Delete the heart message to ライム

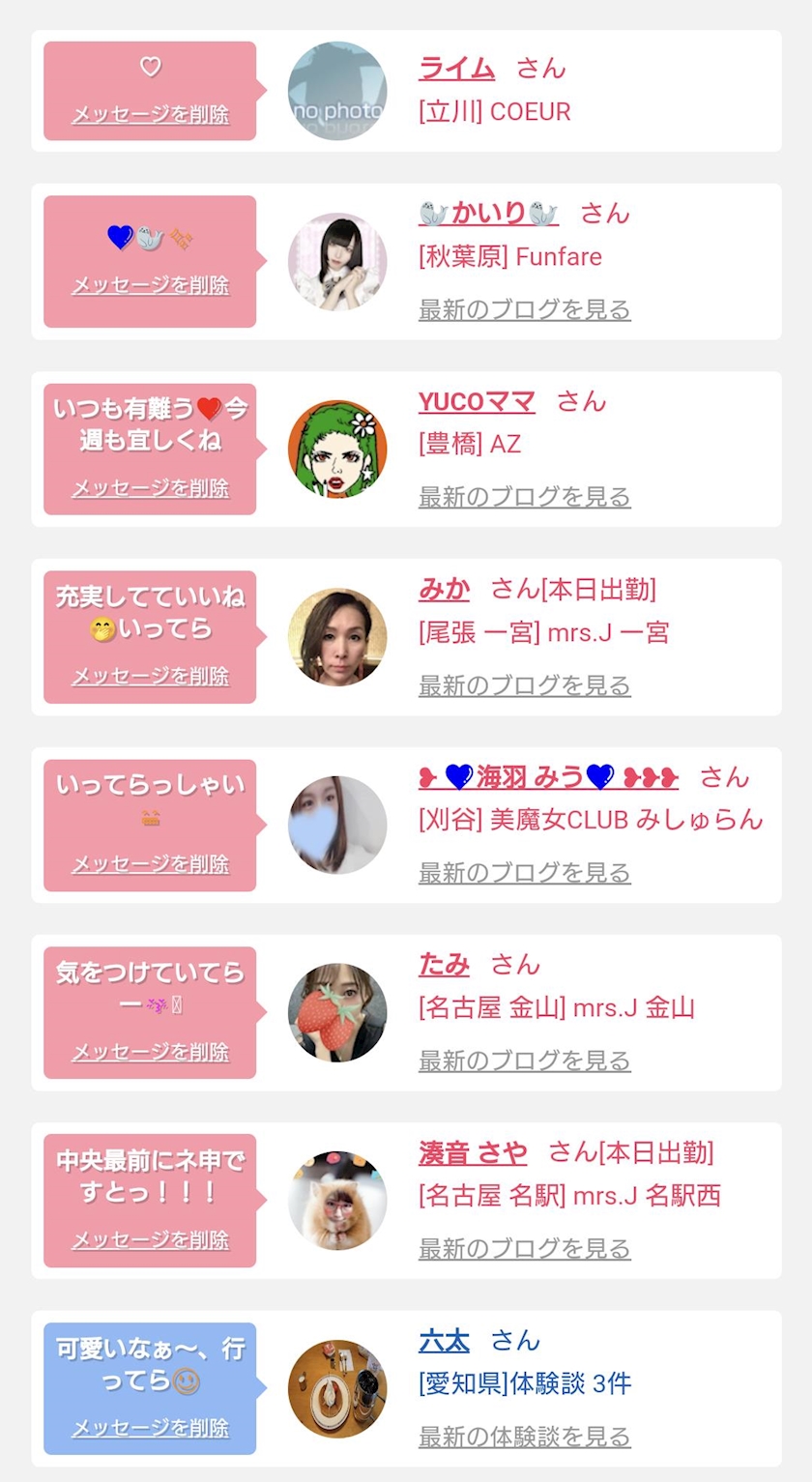coord(150,115)
